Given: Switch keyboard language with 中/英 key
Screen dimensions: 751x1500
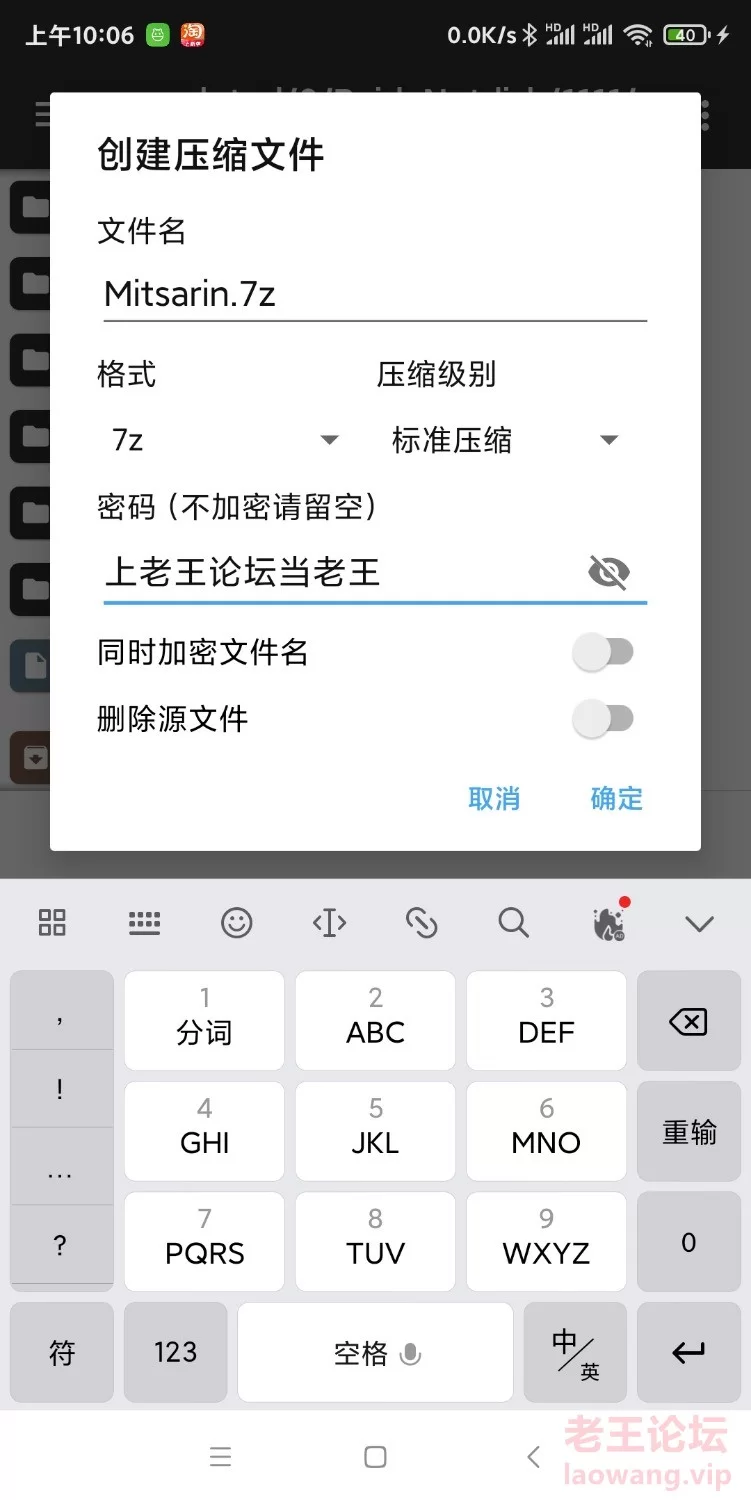Looking at the screenshot, I should (x=575, y=1353).
